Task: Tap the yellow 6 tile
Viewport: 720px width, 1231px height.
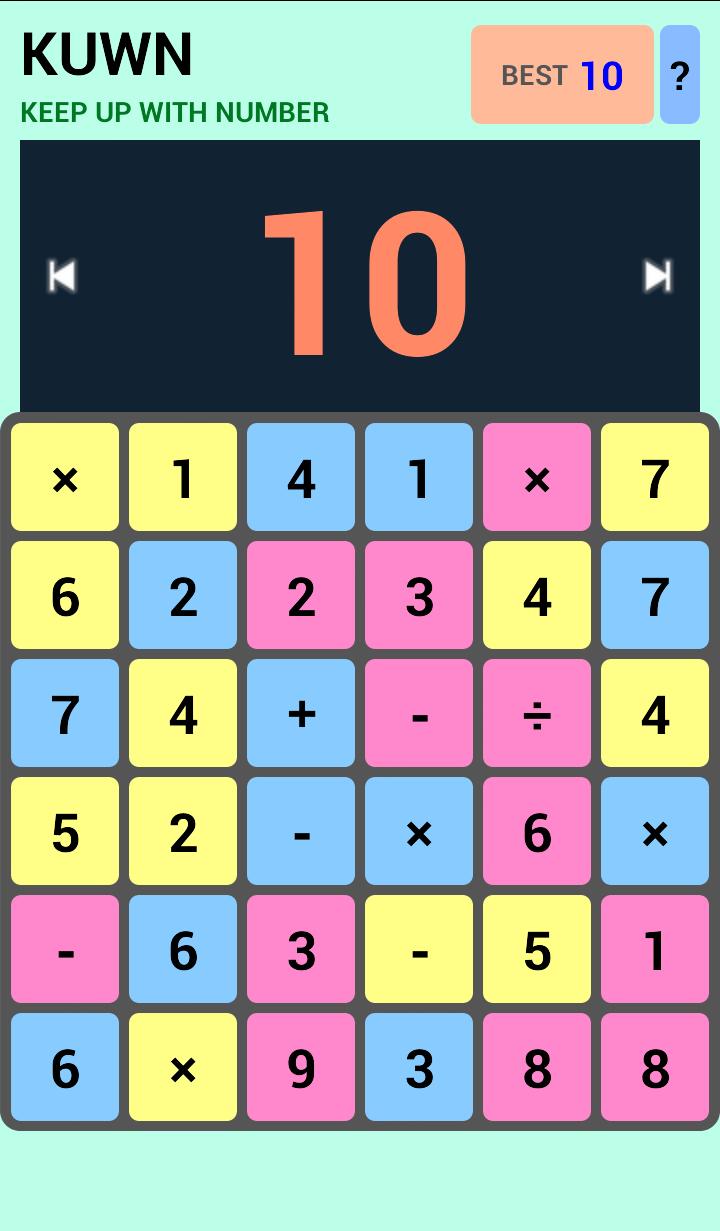Action: [x=65, y=595]
